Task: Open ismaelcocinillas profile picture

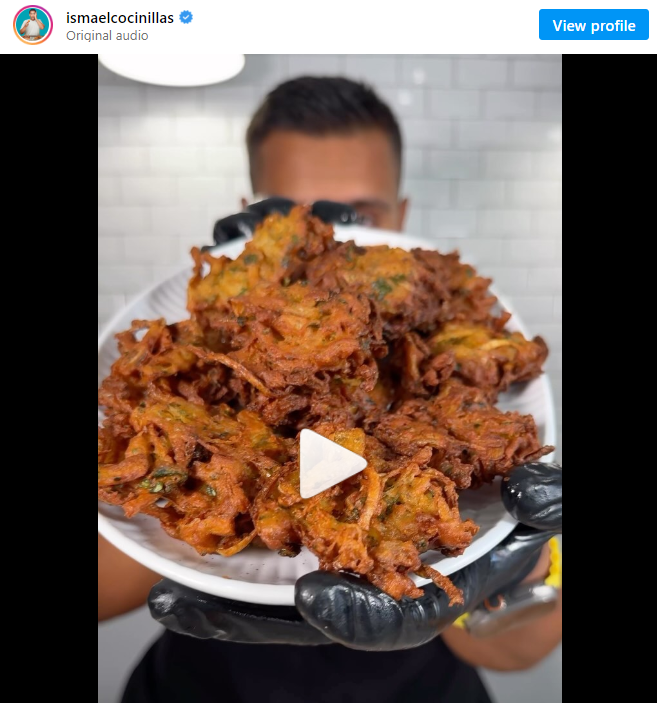Action: point(33,25)
